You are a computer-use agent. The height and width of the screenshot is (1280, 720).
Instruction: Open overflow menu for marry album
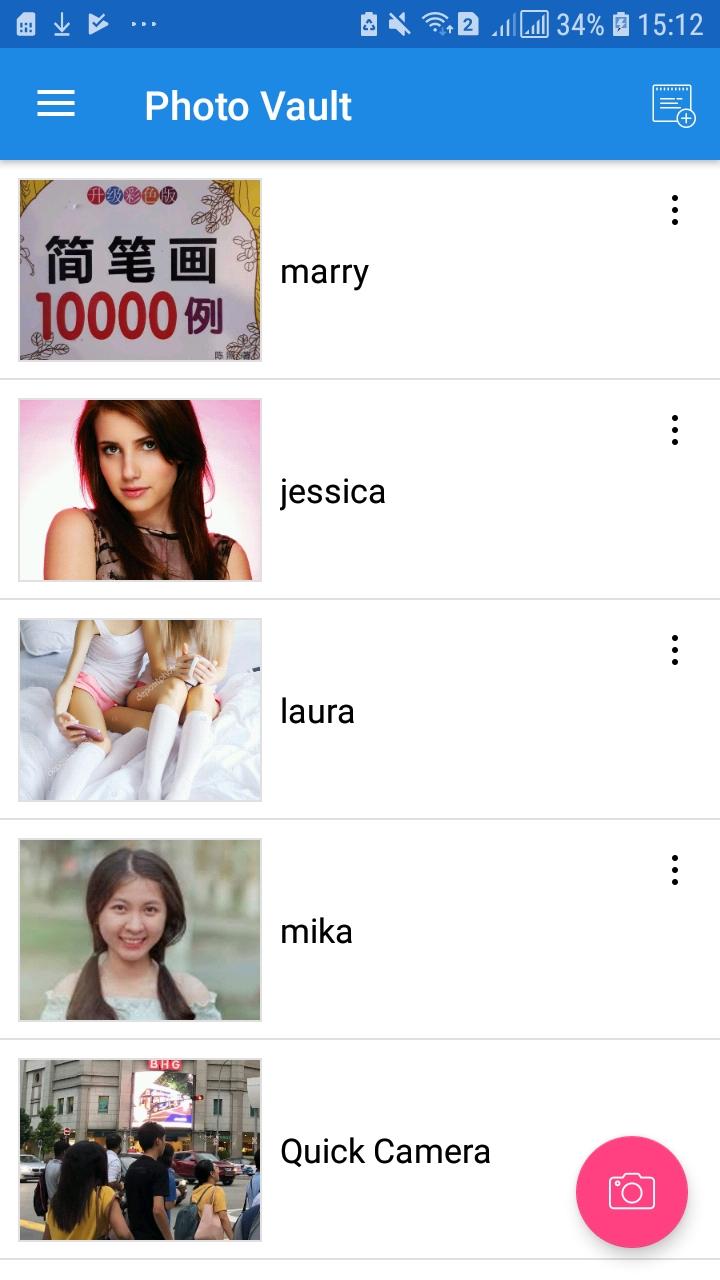tap(675, 210)
